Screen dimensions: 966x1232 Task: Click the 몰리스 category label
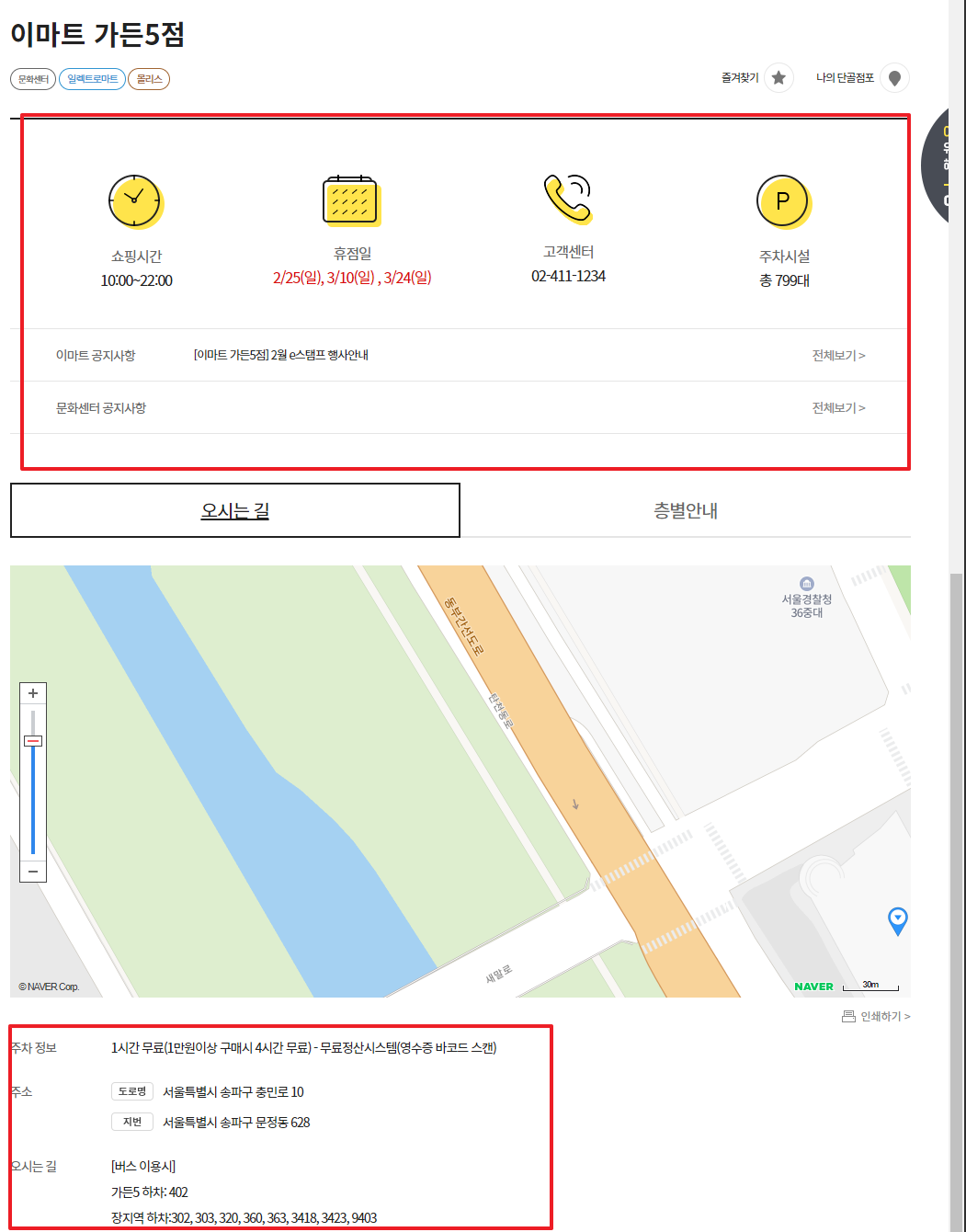click(148, 78)
